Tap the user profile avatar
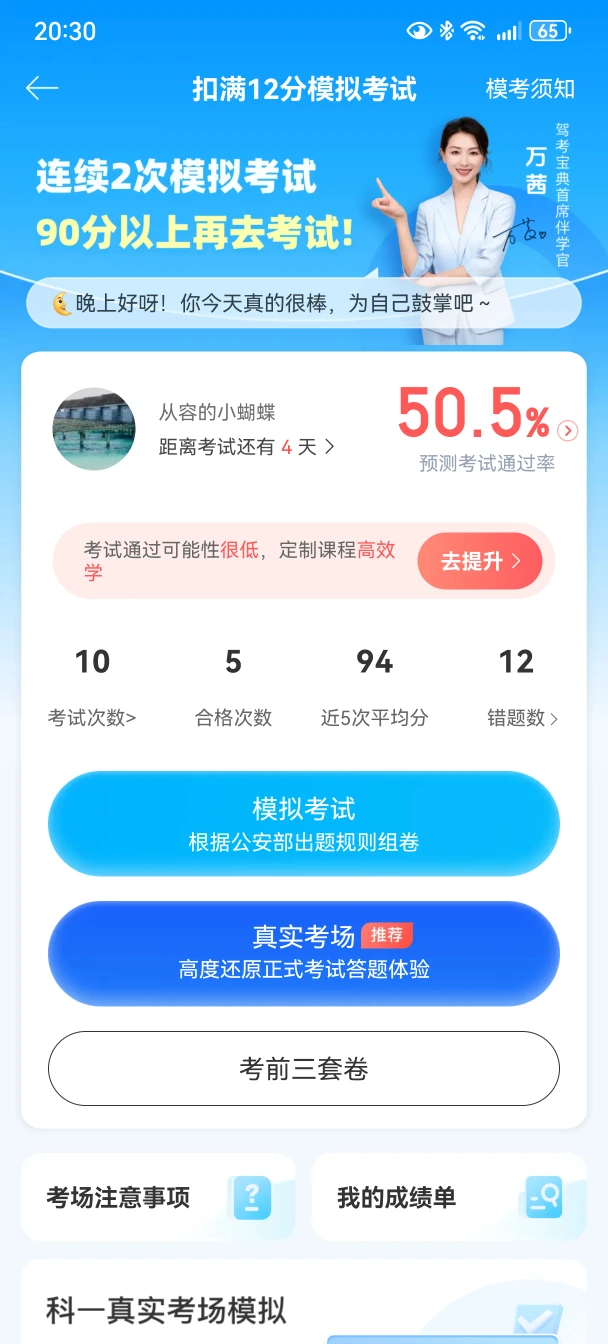 pos(94,429)
